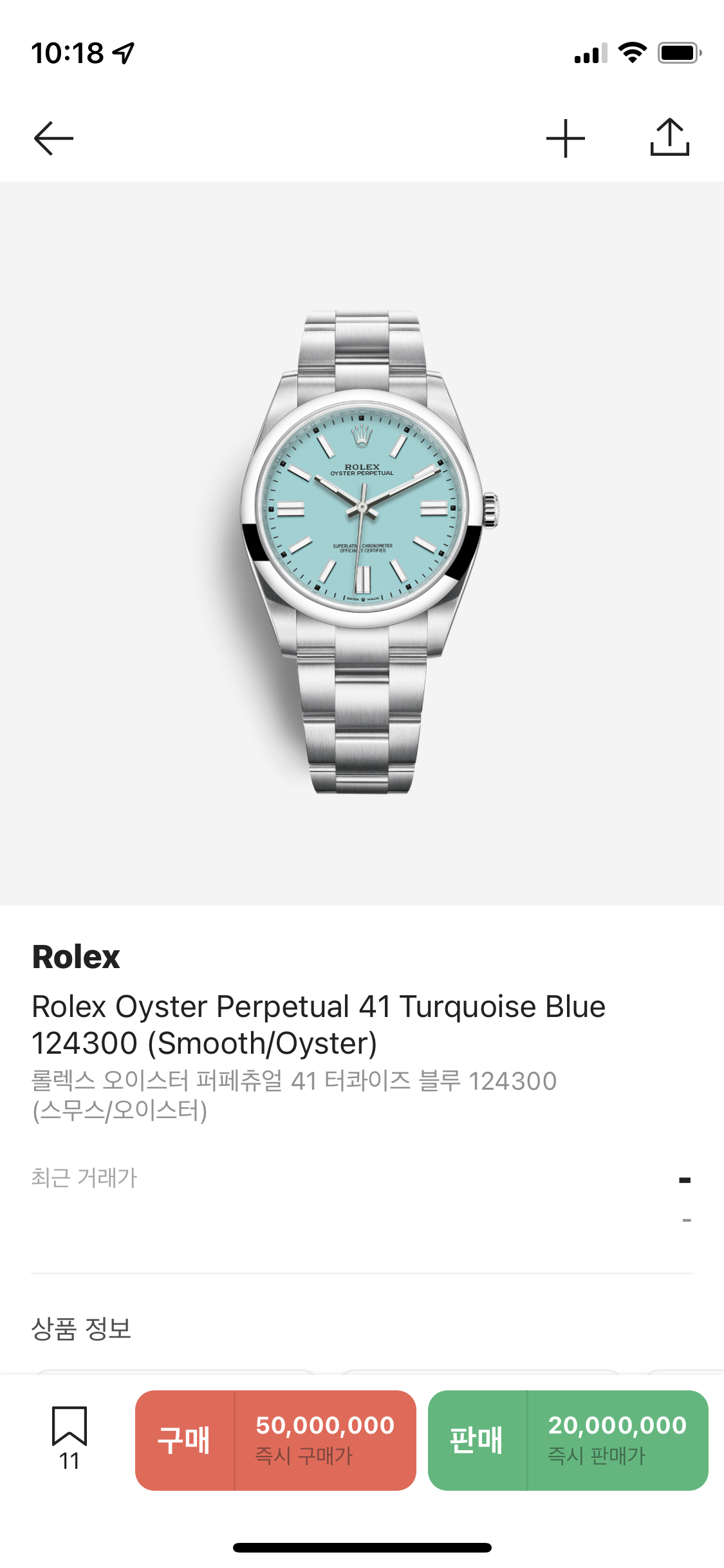Open the Rolex watch product image
The height and width of the screenshot is (1568, 724).
[x=362, y=544]
